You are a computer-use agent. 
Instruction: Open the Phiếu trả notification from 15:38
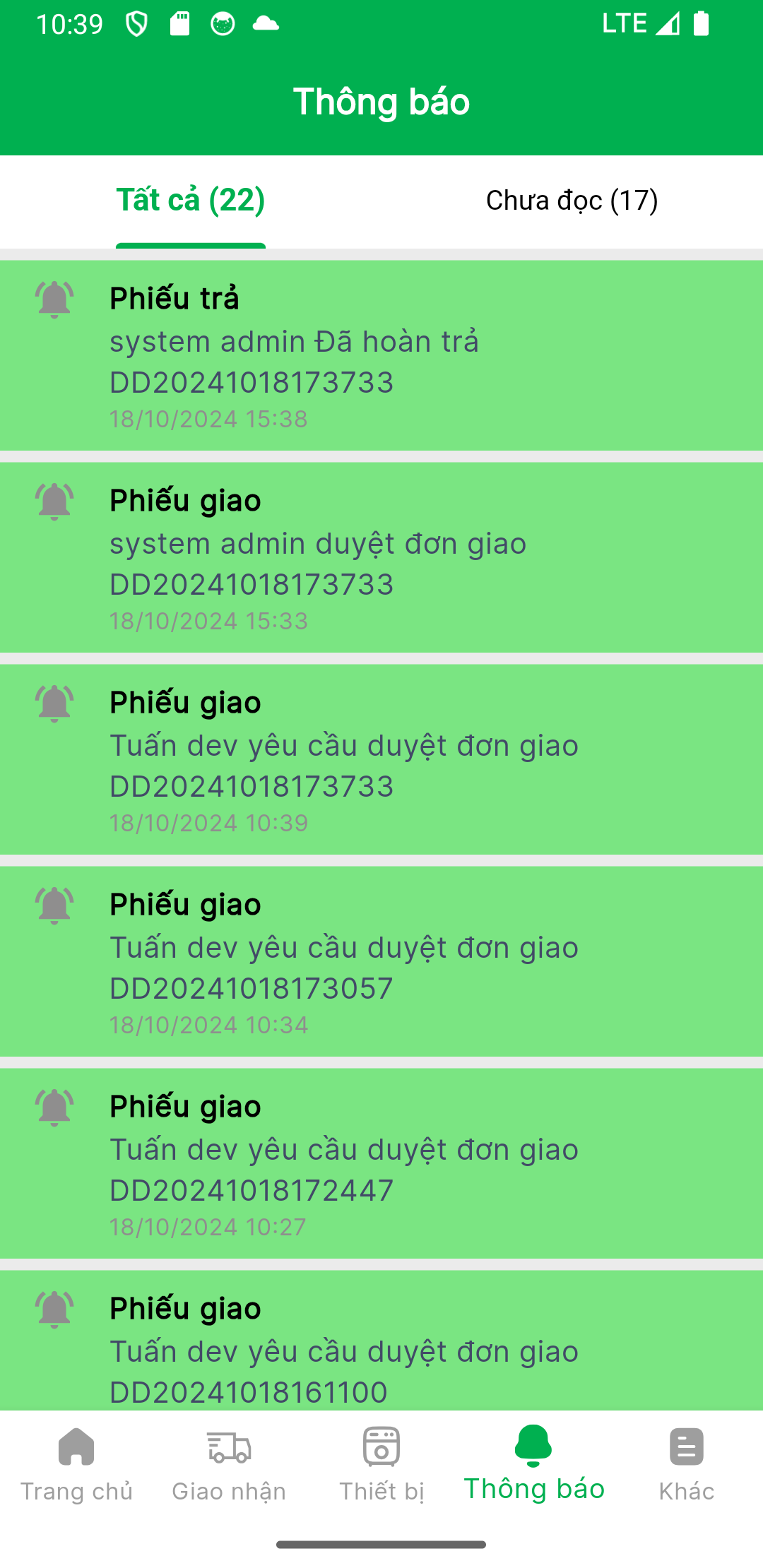[381, 355]
